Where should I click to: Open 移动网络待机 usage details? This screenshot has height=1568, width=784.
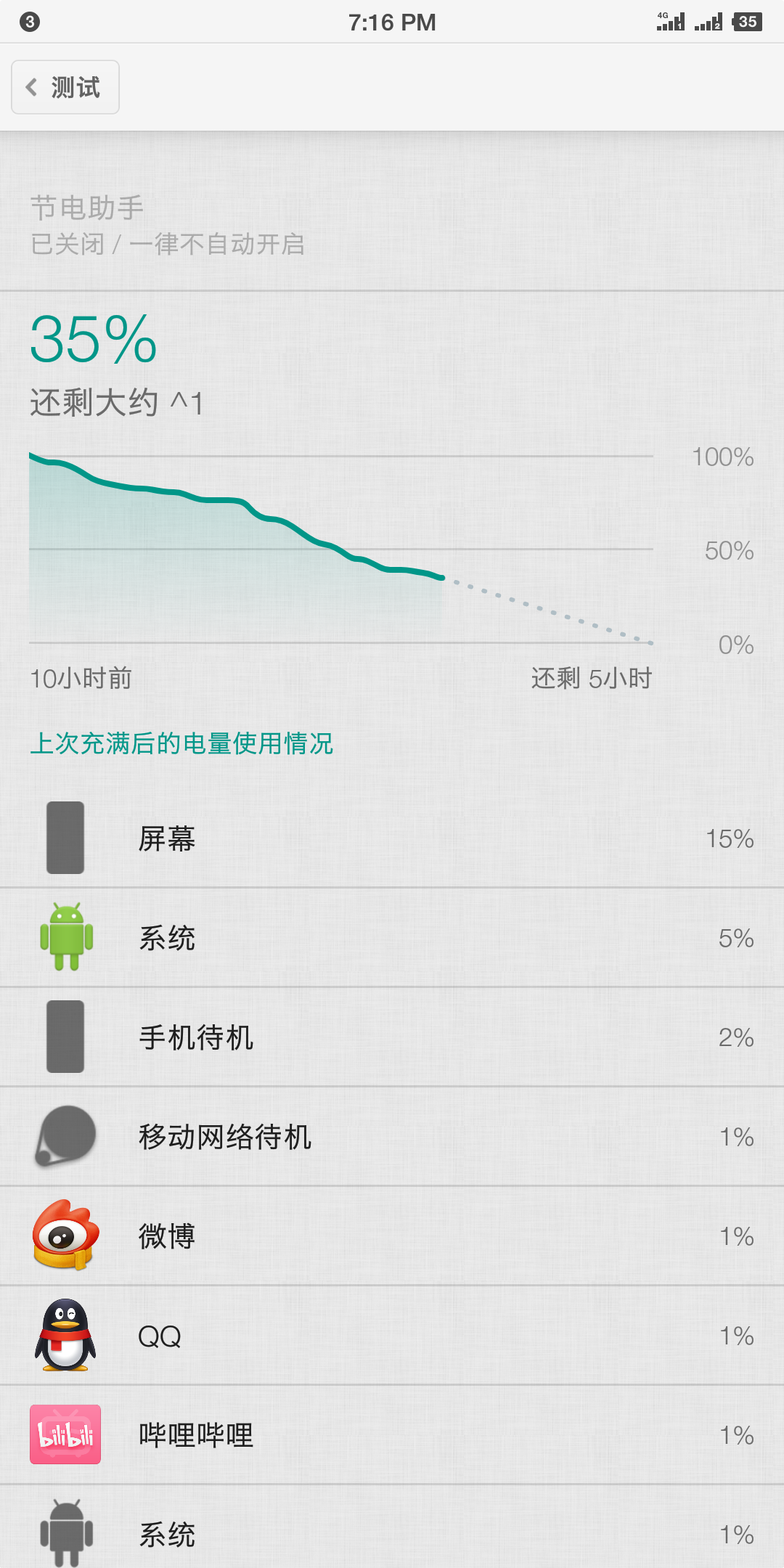[x=392, y=1136]
